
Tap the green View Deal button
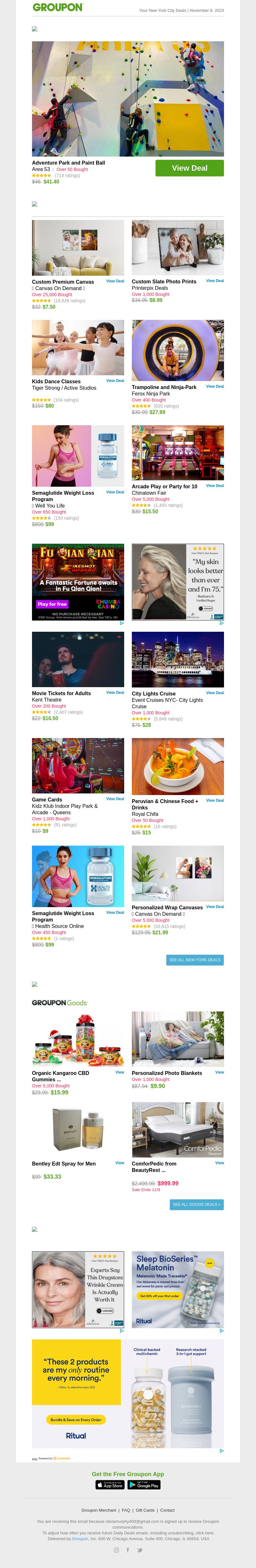coord(189,168)
